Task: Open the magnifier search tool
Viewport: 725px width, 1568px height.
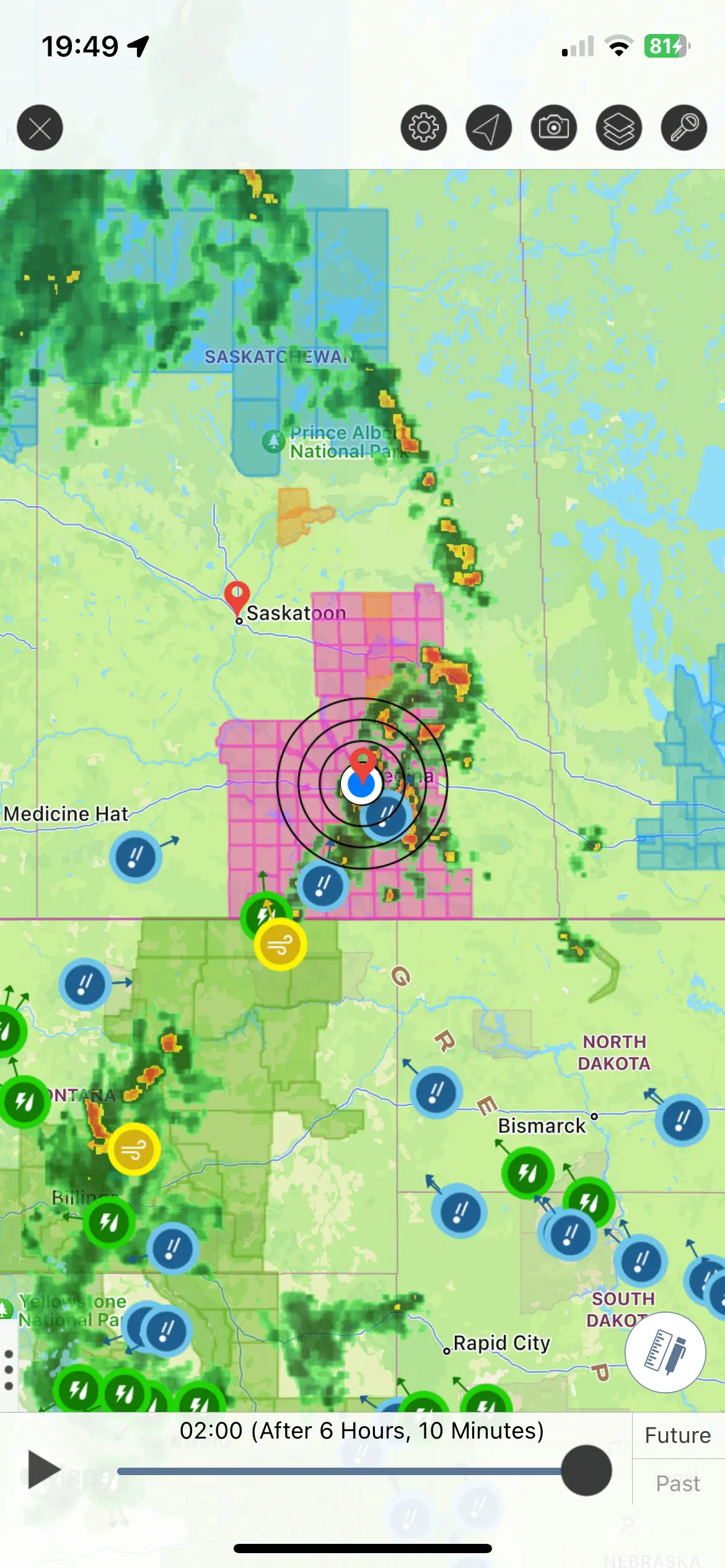Action: [684, 128]
